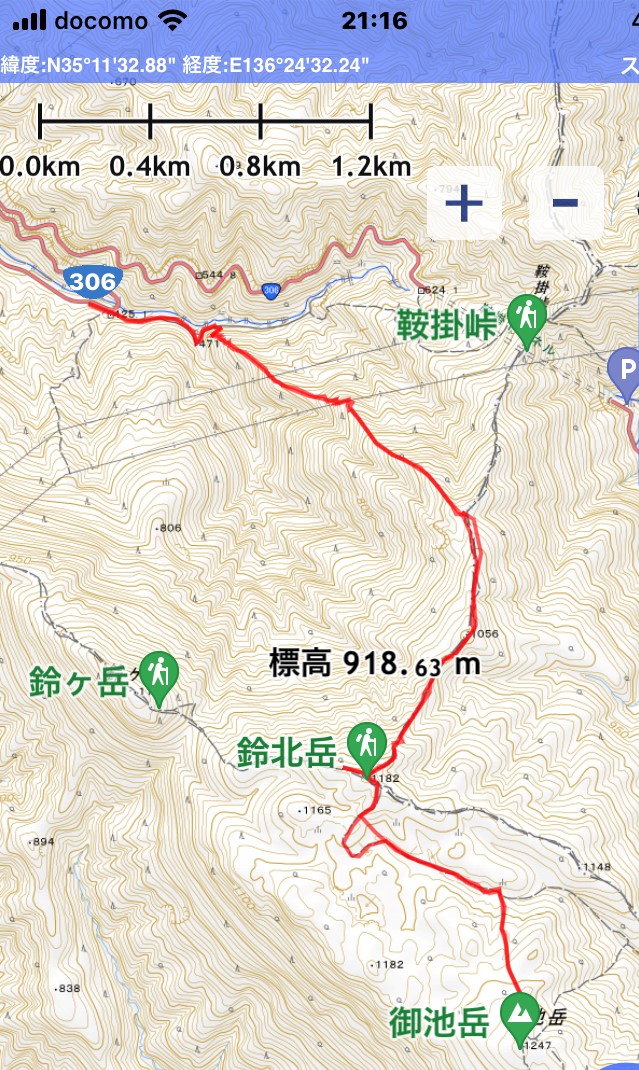Zoom out with the minus button
Image resolution: width=639 pixels, height=1070 pixels.
[566, 203]
